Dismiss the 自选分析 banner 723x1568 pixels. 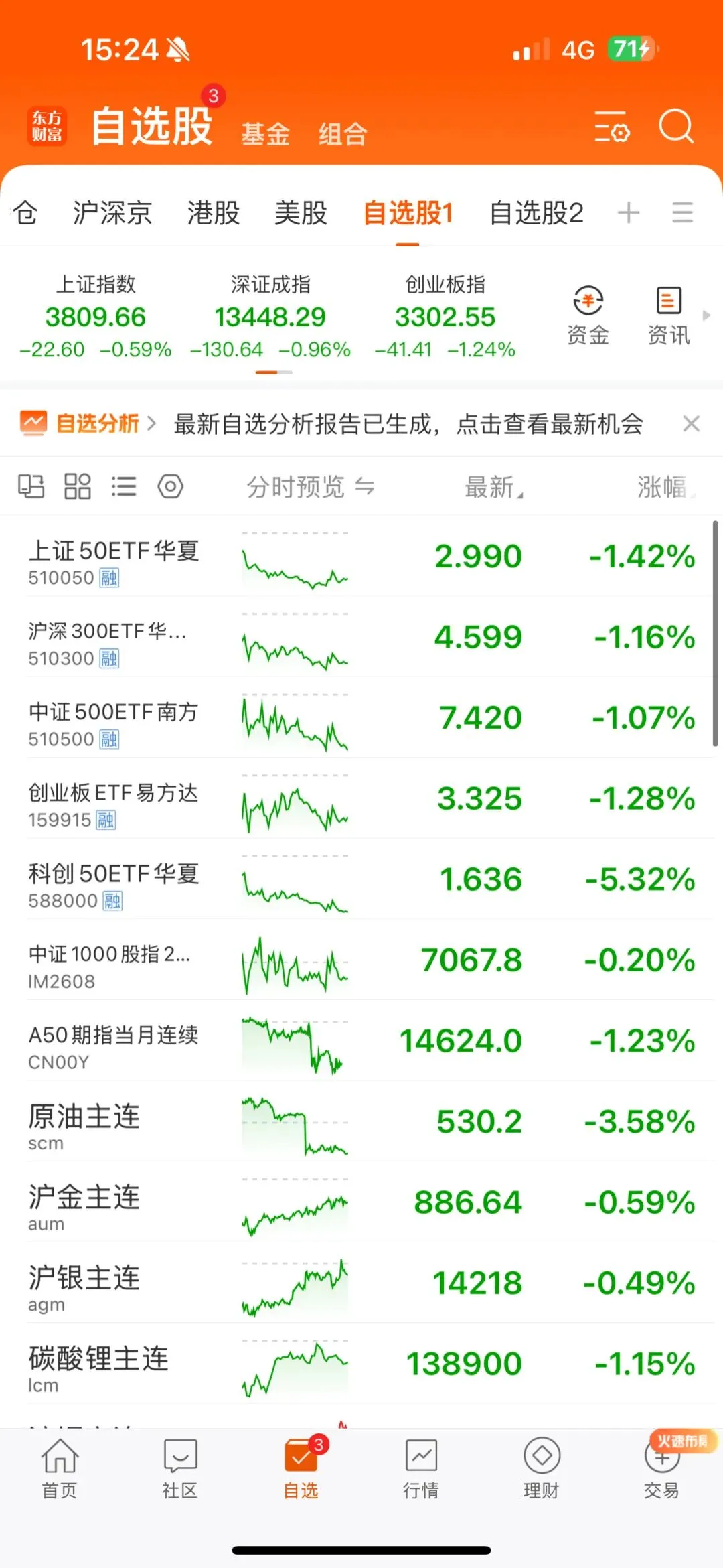pyautogui.click(x=691, y=423)
